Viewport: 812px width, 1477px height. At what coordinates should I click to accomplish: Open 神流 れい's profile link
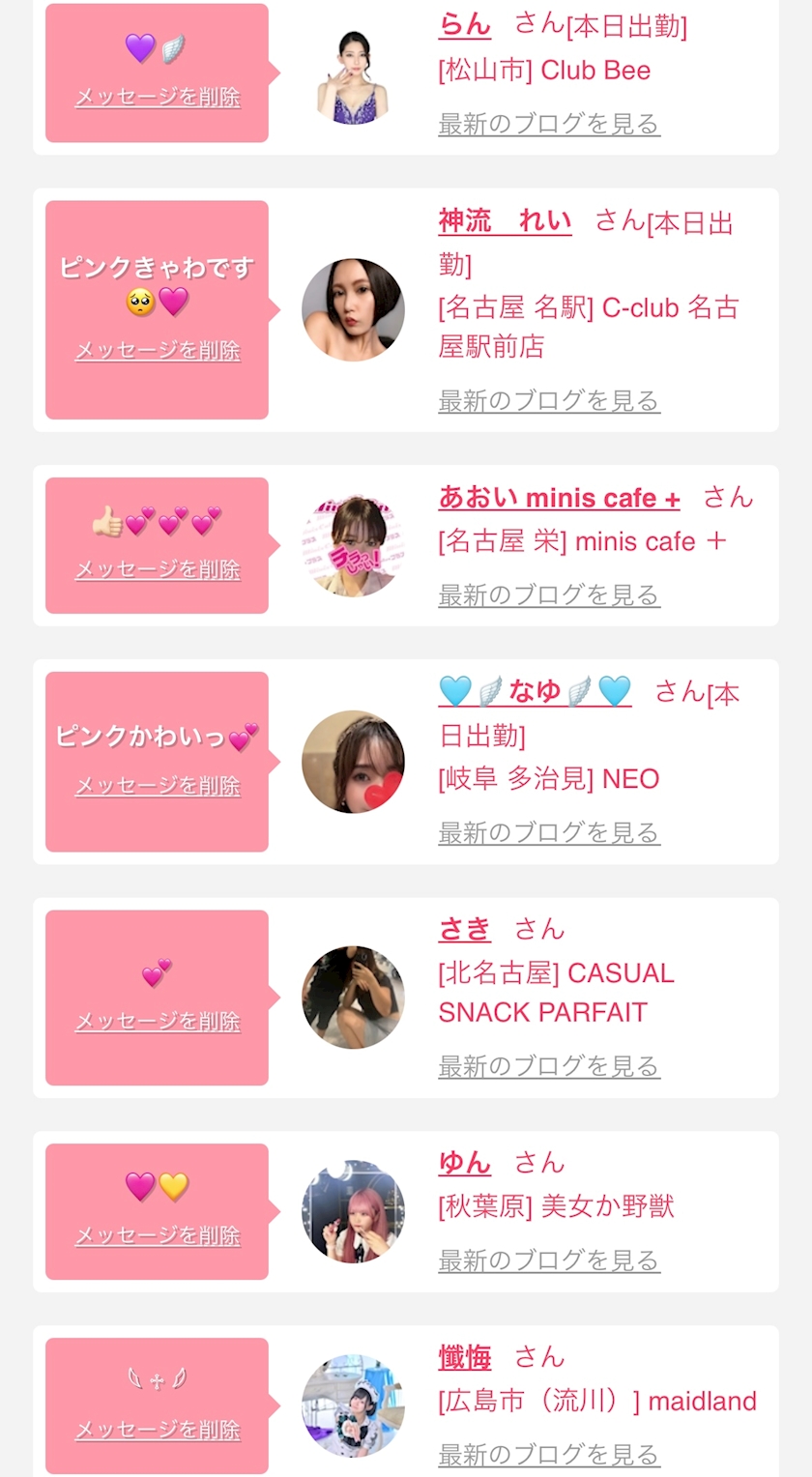coord(506,221)
